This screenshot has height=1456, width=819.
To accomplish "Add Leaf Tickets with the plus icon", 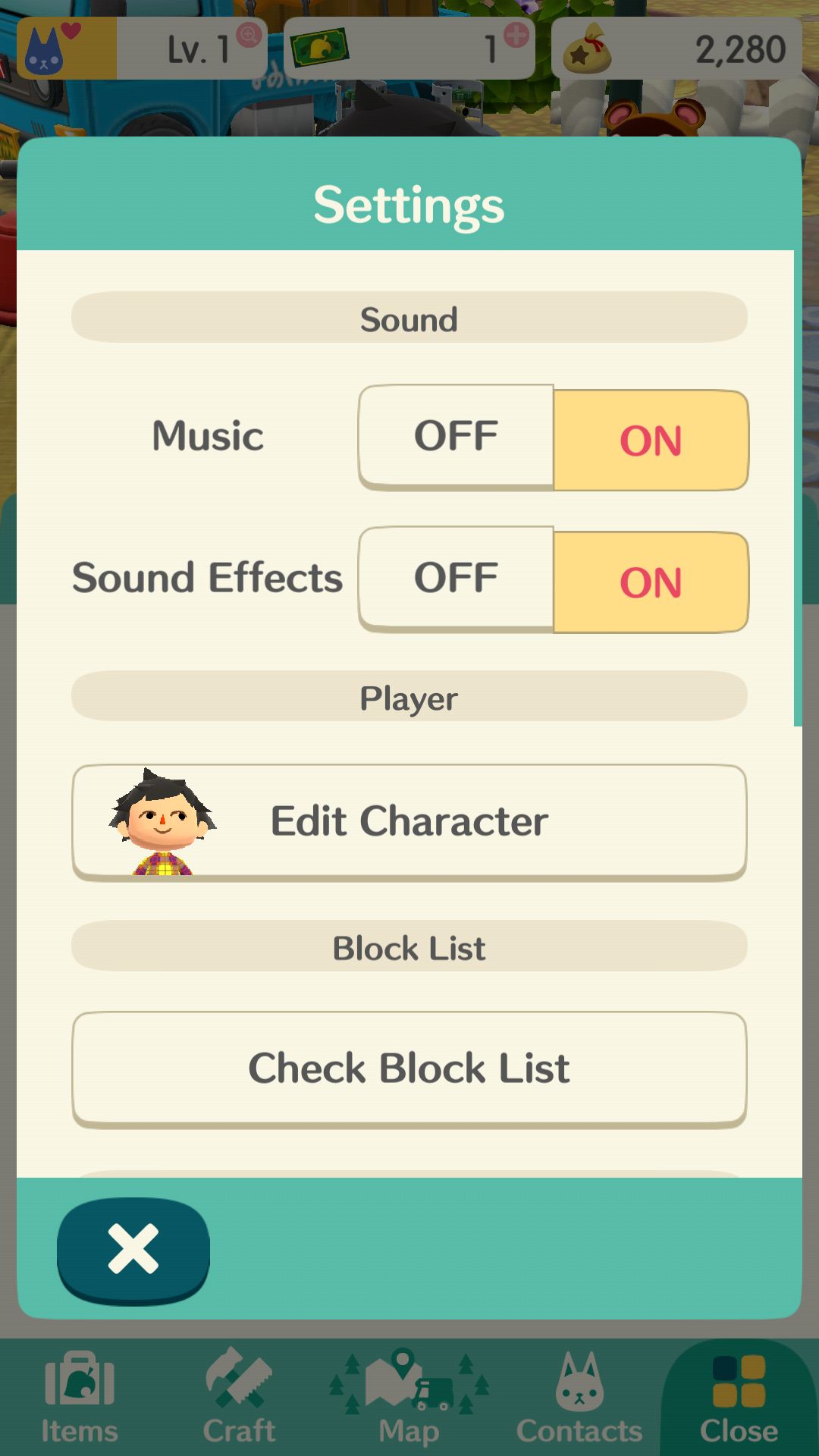I will pos(516,34).
